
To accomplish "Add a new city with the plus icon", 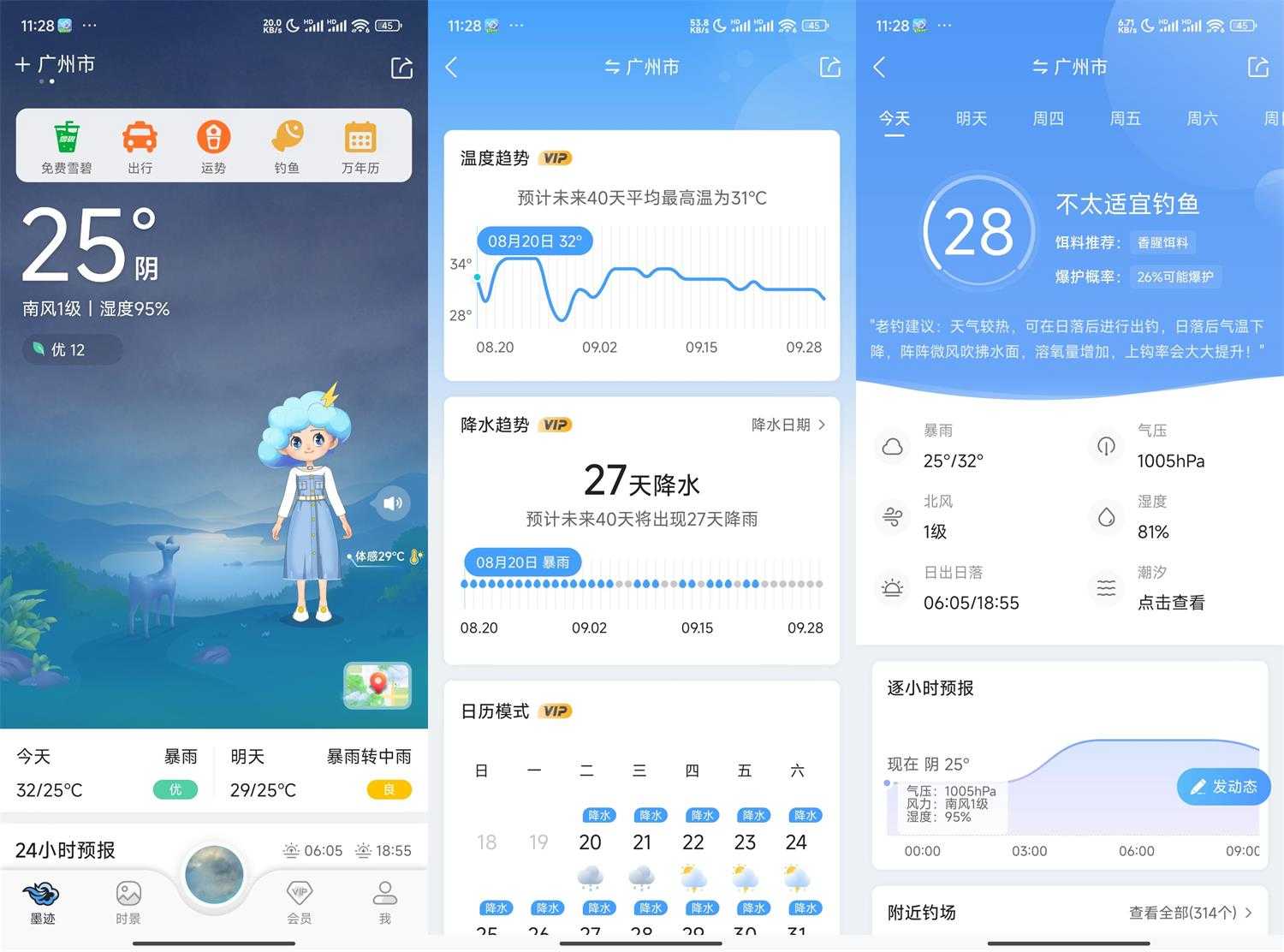I will click(x=22, y=64).
